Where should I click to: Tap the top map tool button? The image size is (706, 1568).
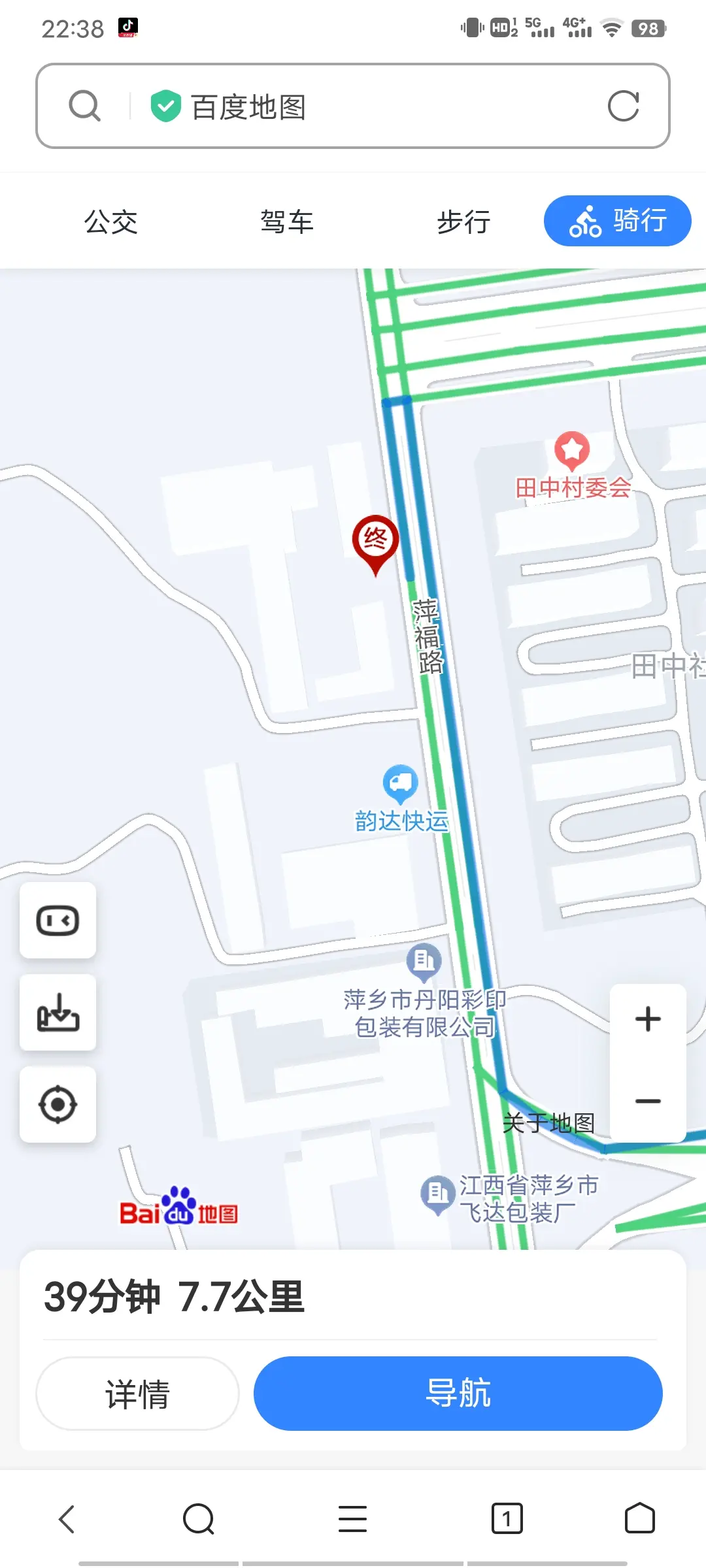58,921
